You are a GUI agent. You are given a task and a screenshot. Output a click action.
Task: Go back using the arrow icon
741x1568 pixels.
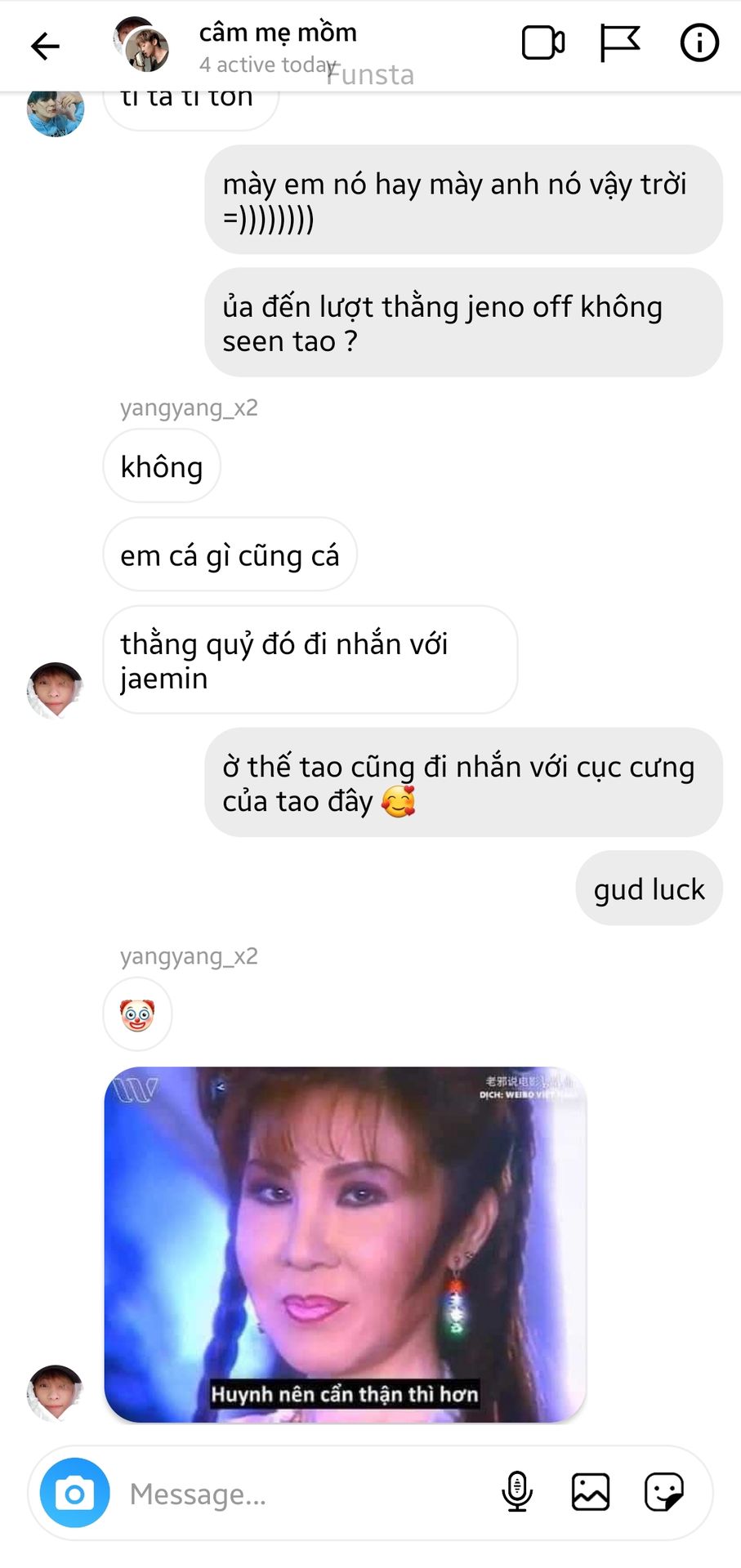tap(45, 46)
